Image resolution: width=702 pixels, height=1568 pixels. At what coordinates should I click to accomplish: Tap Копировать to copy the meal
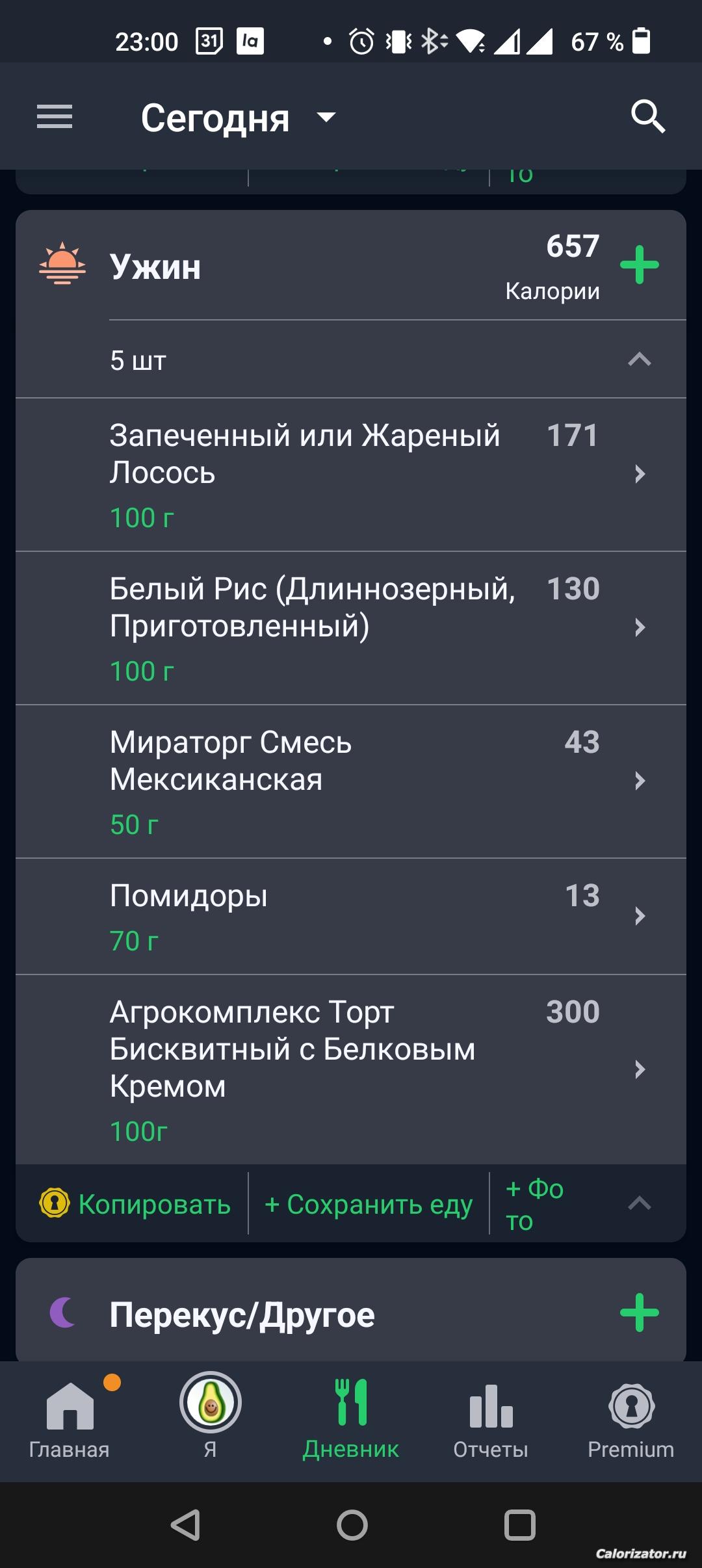[135, 1204]
